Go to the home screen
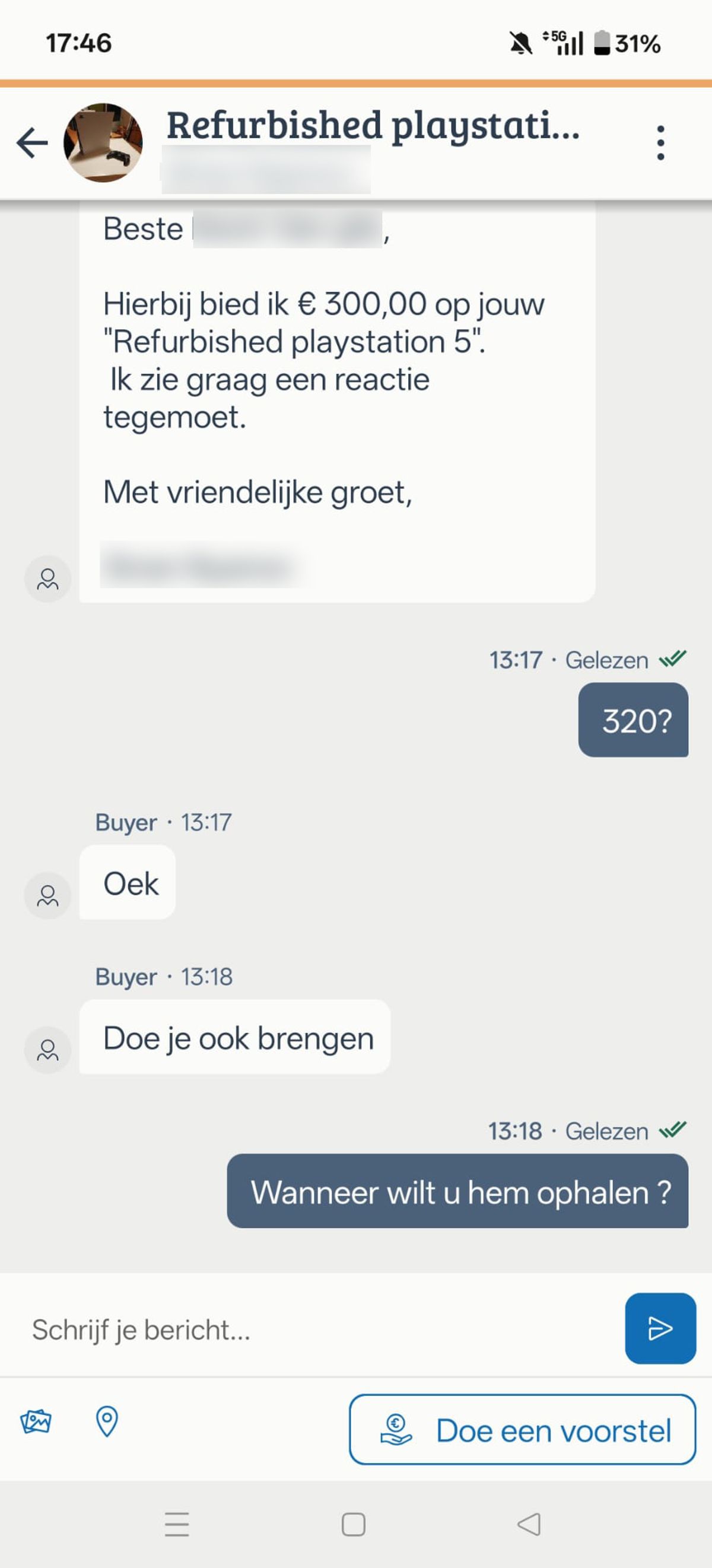Viewport: 712px width, 1568px height. point(354,1524)
